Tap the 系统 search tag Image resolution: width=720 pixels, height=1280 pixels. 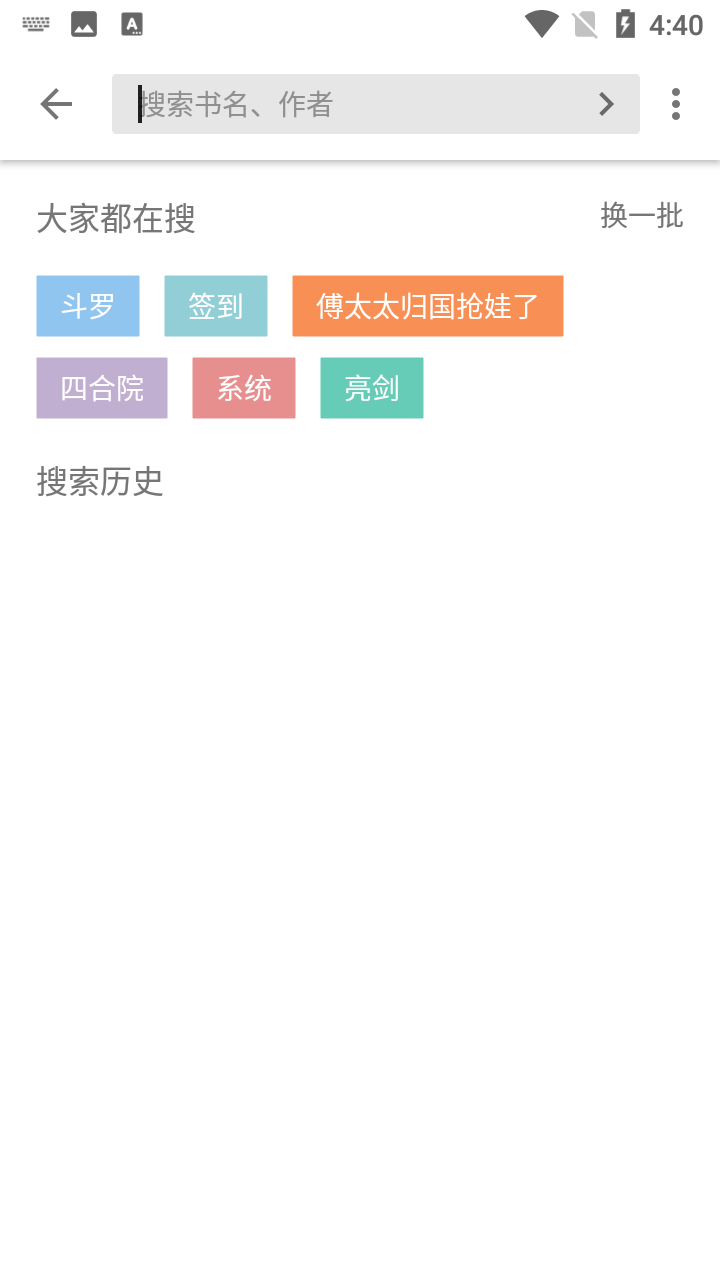[x=244, y=388]
